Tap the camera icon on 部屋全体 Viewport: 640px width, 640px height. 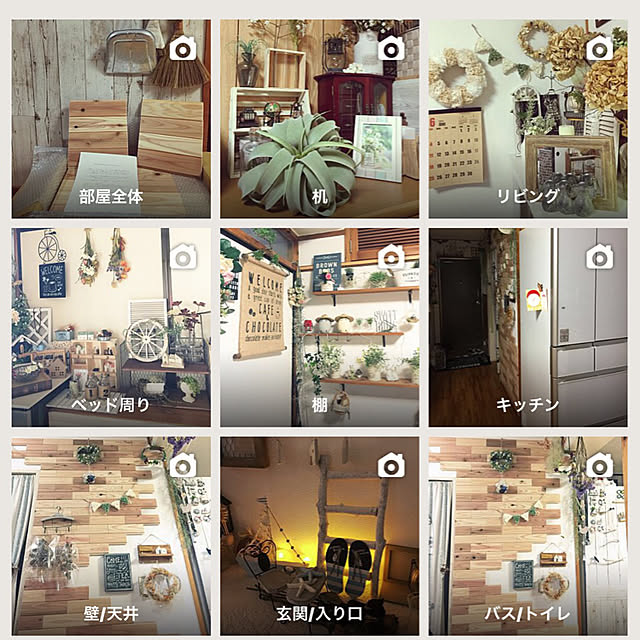[x=182, y=48]
